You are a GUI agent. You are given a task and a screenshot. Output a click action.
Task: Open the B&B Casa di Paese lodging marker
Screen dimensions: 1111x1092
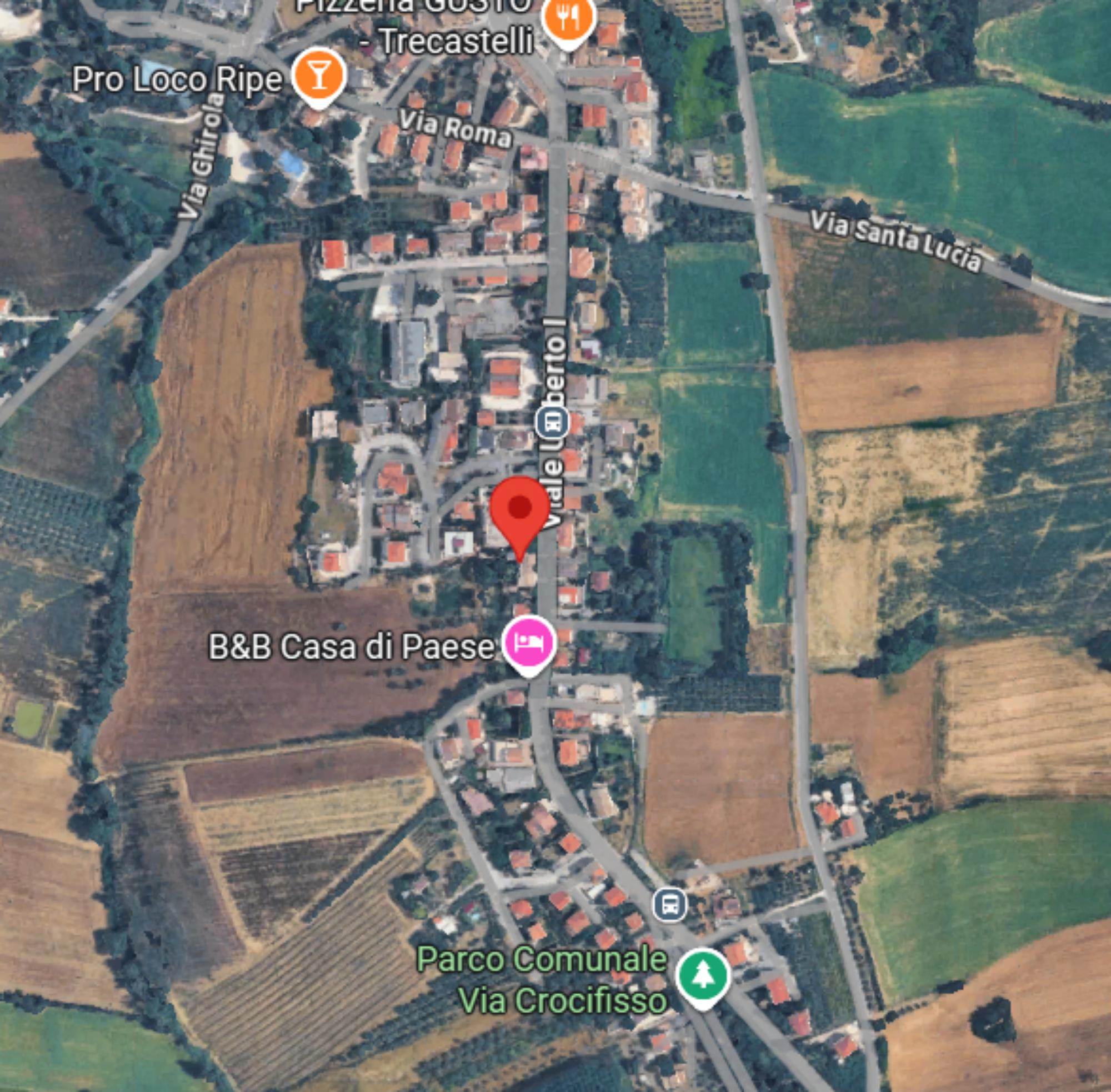[530, 642]
